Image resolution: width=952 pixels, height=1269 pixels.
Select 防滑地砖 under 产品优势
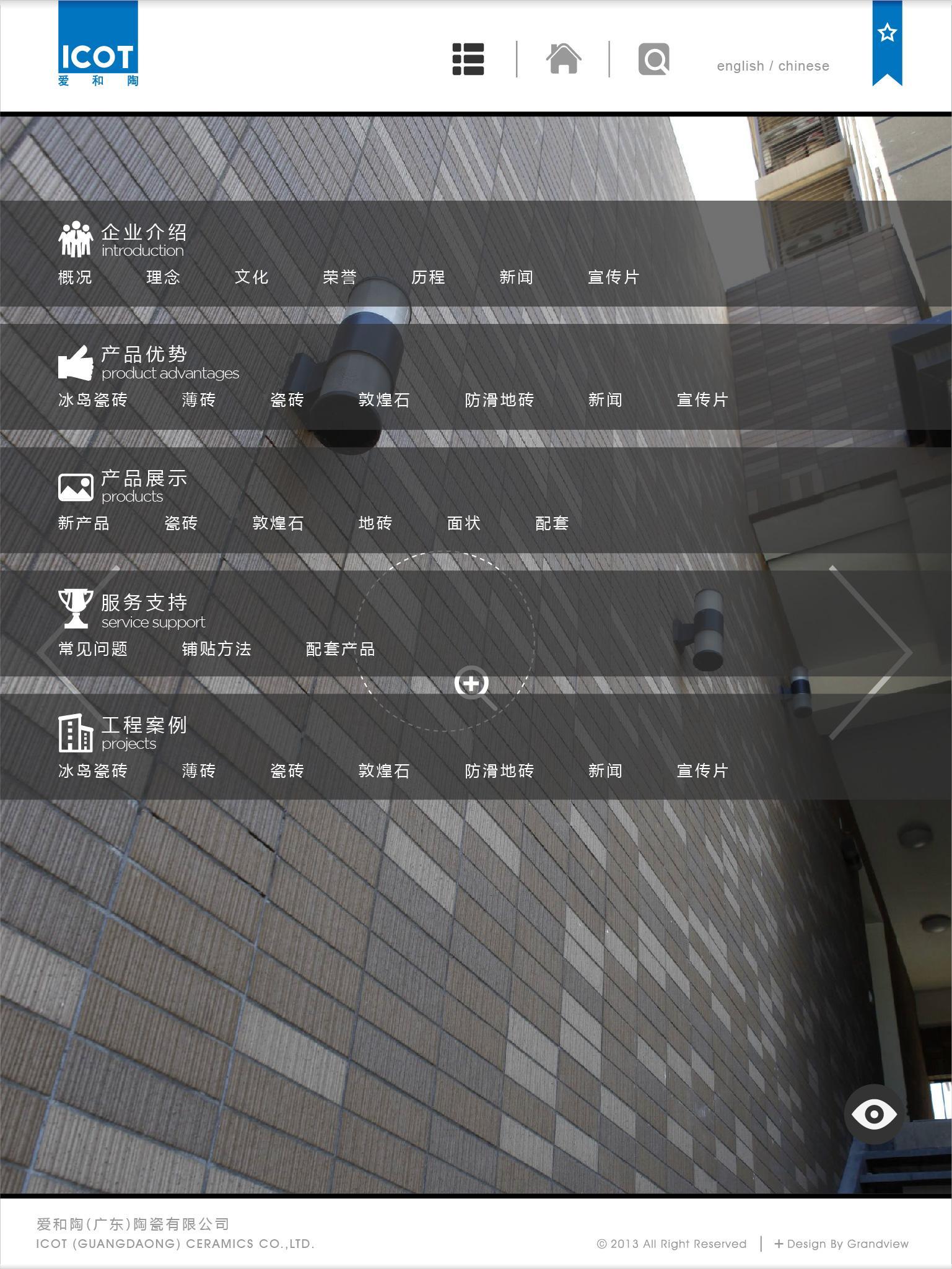tap(499, 400)
